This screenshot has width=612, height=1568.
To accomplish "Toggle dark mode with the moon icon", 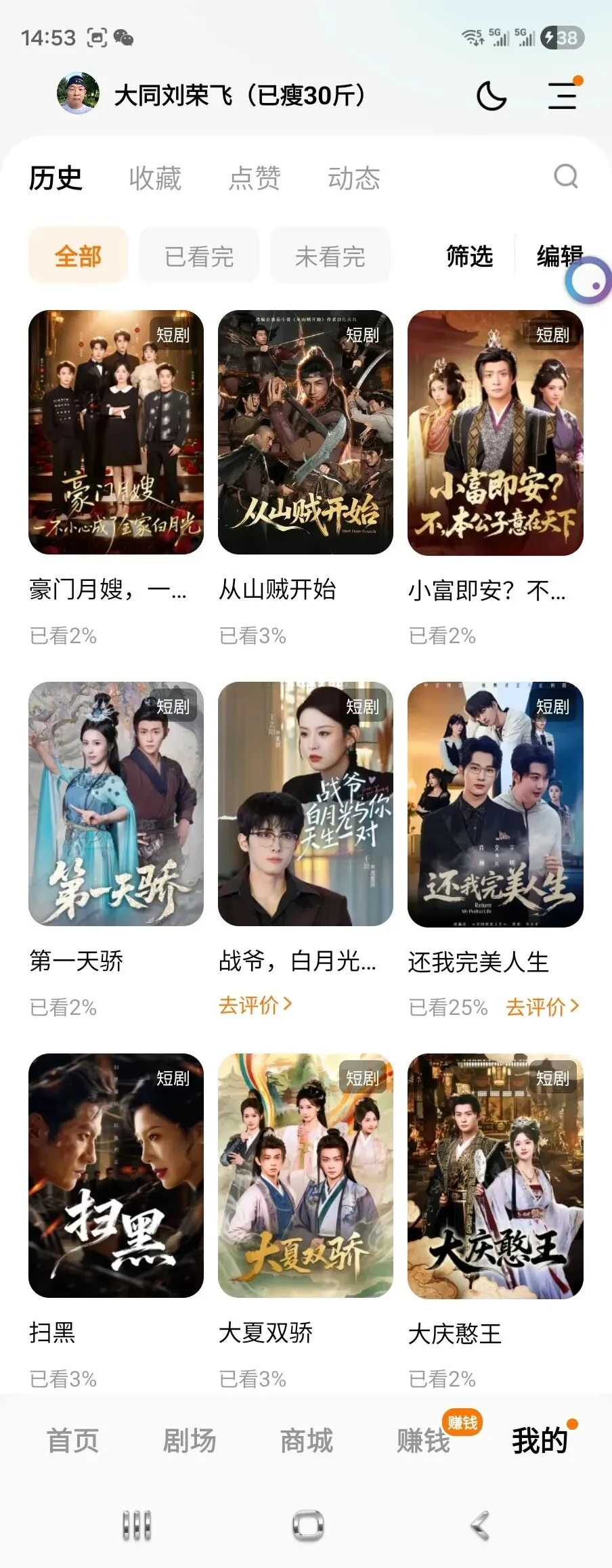I will point(491,95).
